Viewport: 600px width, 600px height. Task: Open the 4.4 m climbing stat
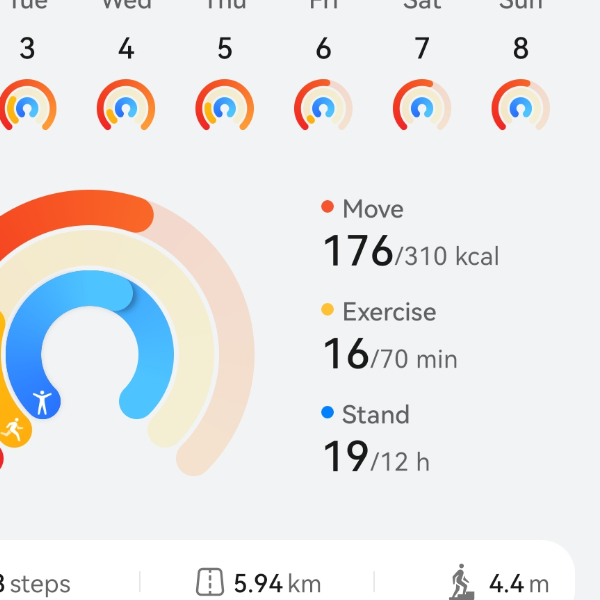click(499, 582)
